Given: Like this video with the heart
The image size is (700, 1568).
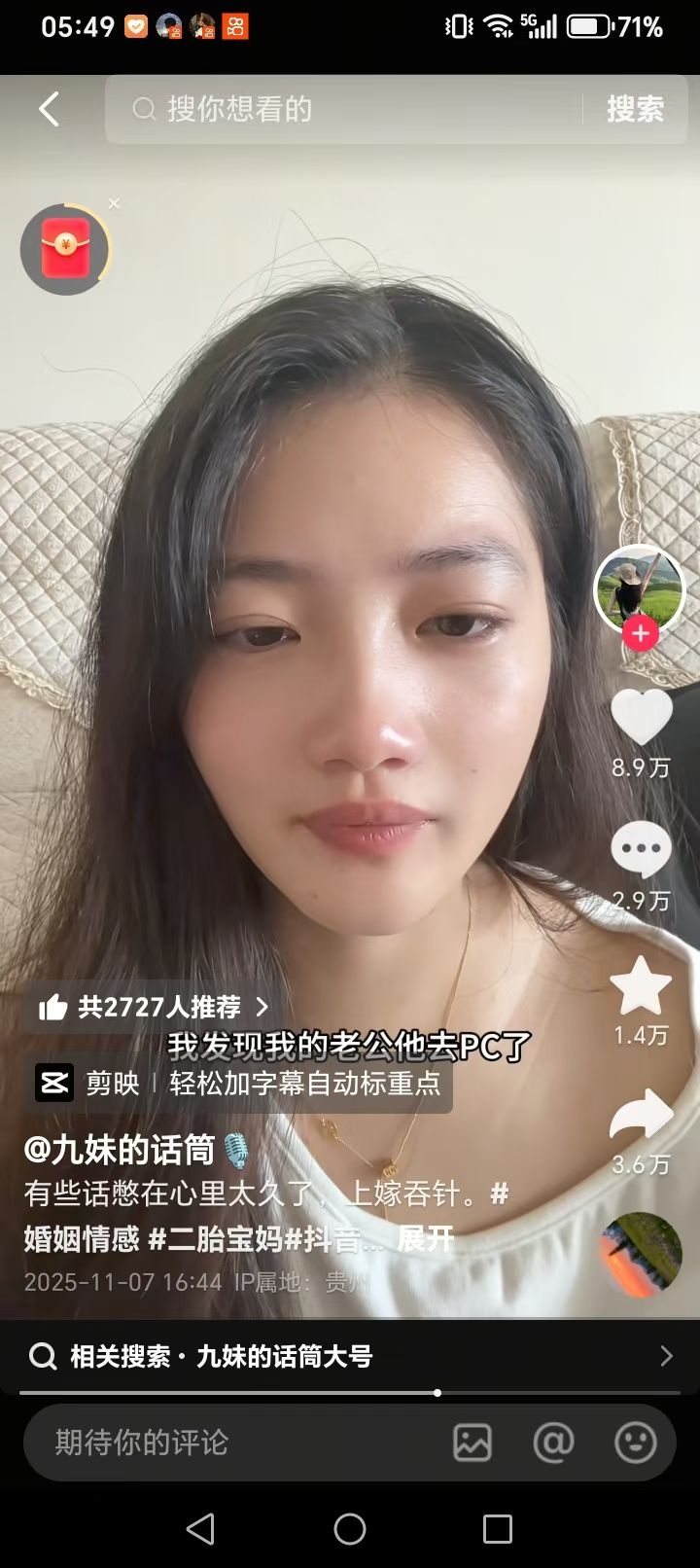Looking at the screenshot, I should [641, 718].
